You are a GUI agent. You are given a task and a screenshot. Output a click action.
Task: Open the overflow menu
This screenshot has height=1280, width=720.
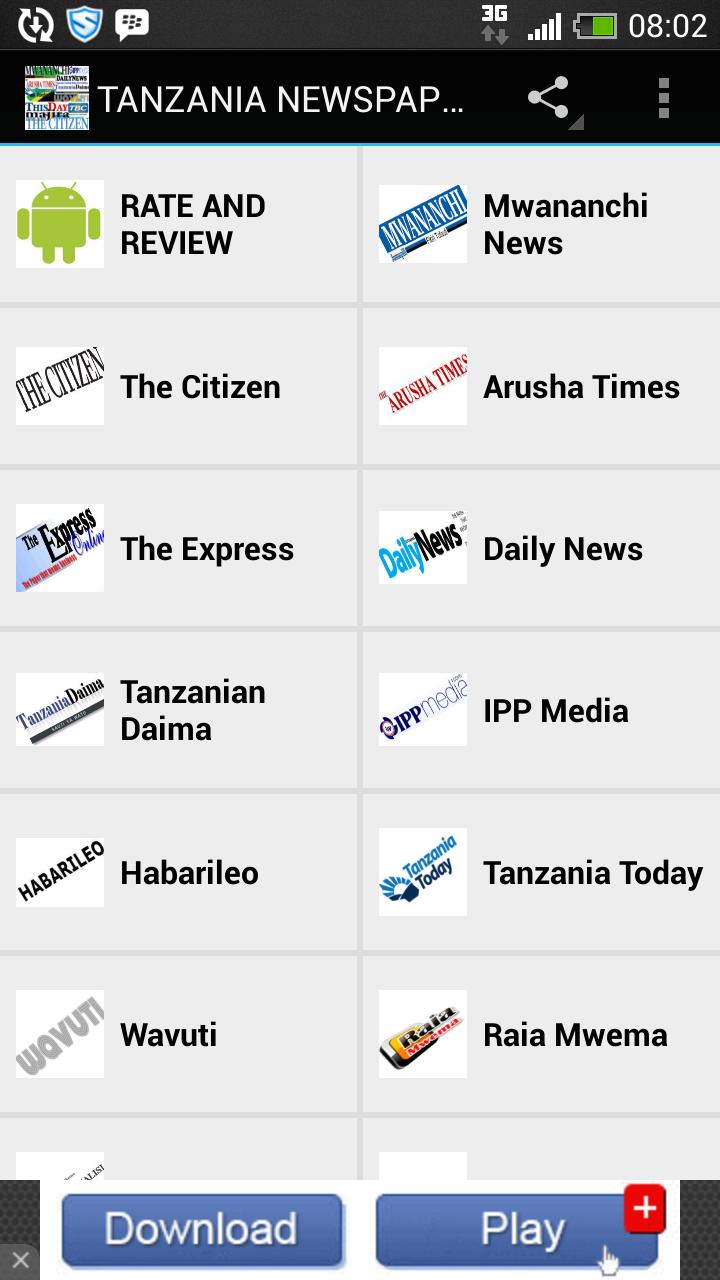tap(662, 97)
